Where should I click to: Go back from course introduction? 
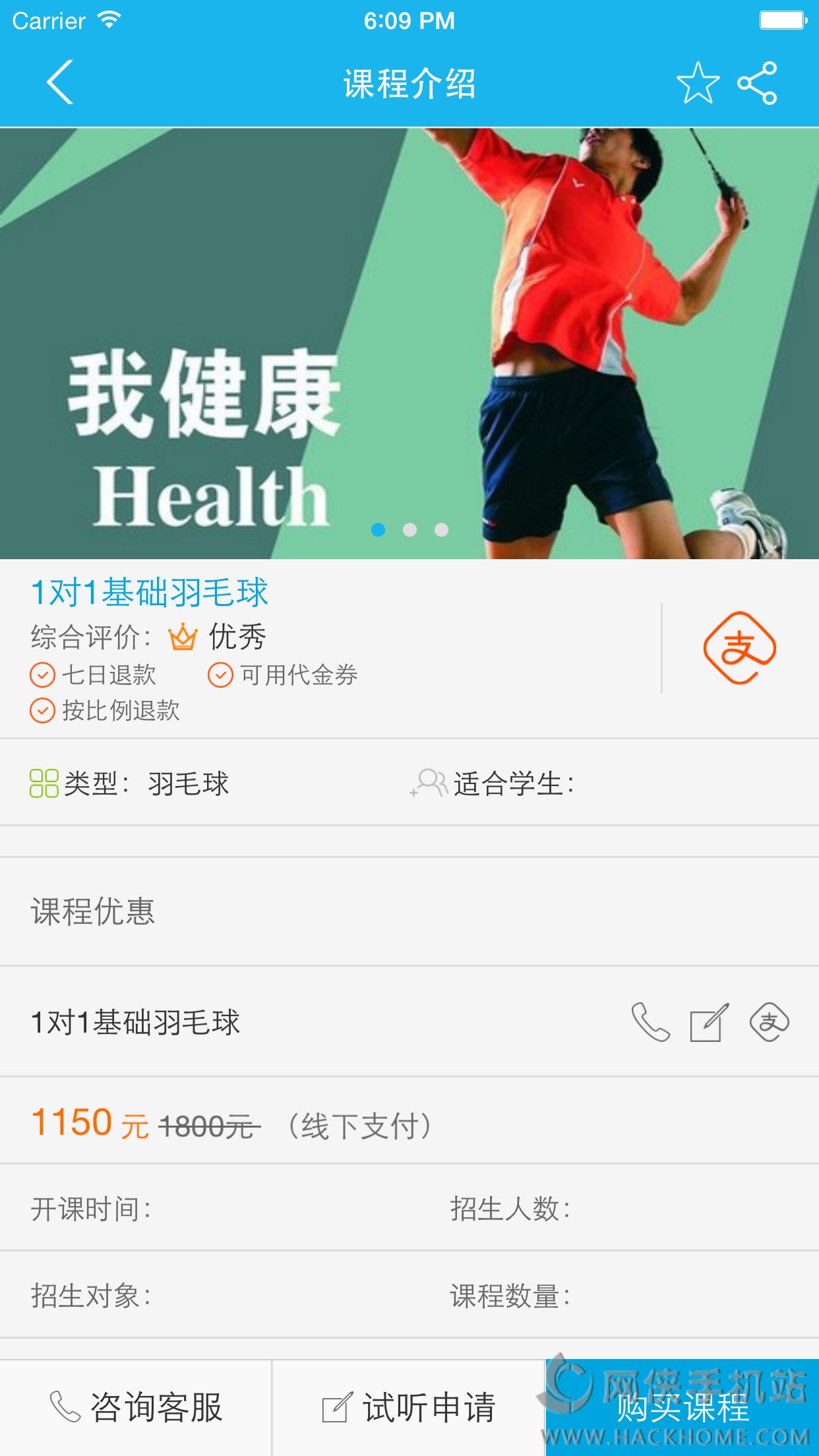pyautogui.click(x=59, y=83)
